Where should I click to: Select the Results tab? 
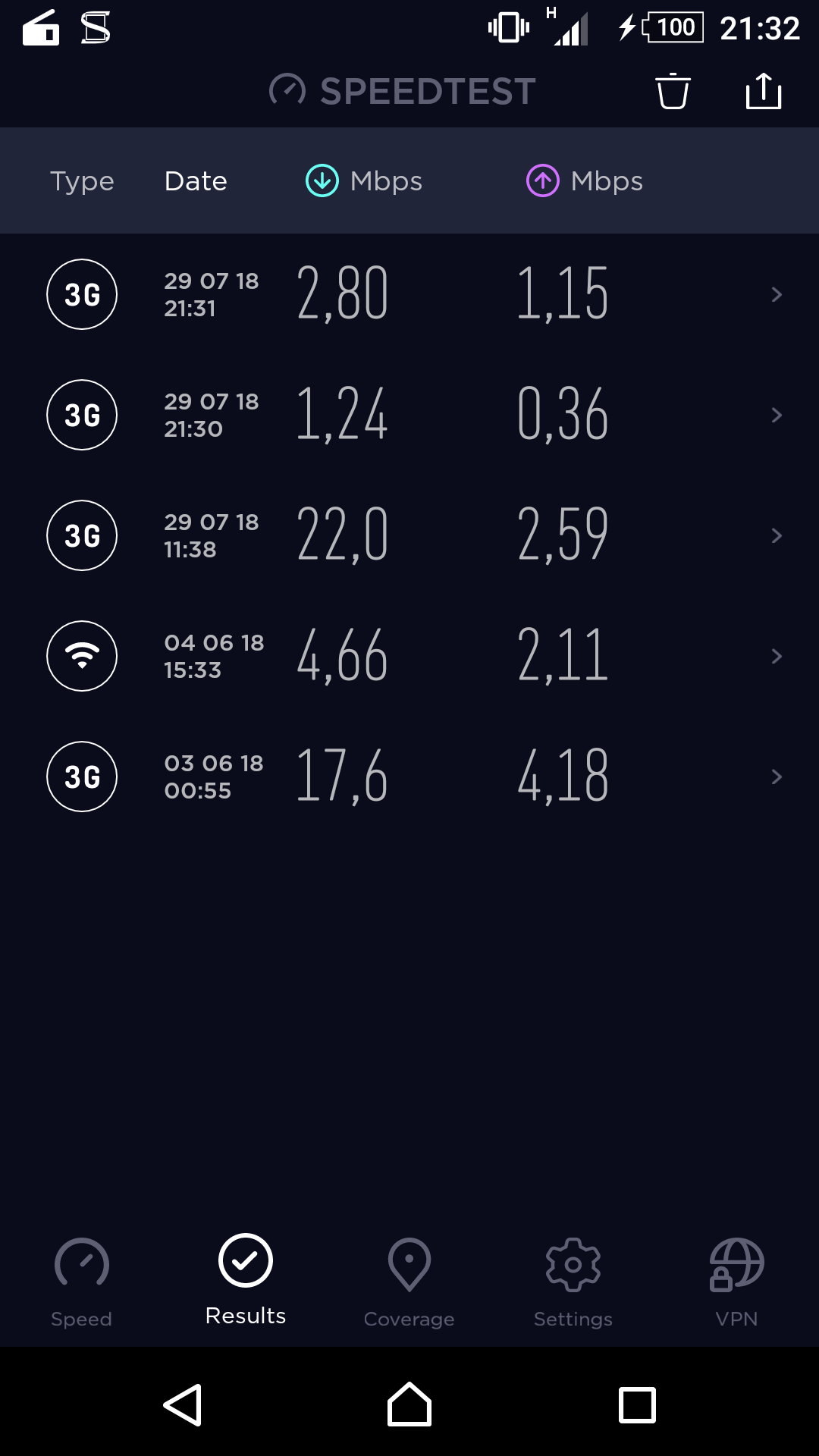pos(246,1282)
